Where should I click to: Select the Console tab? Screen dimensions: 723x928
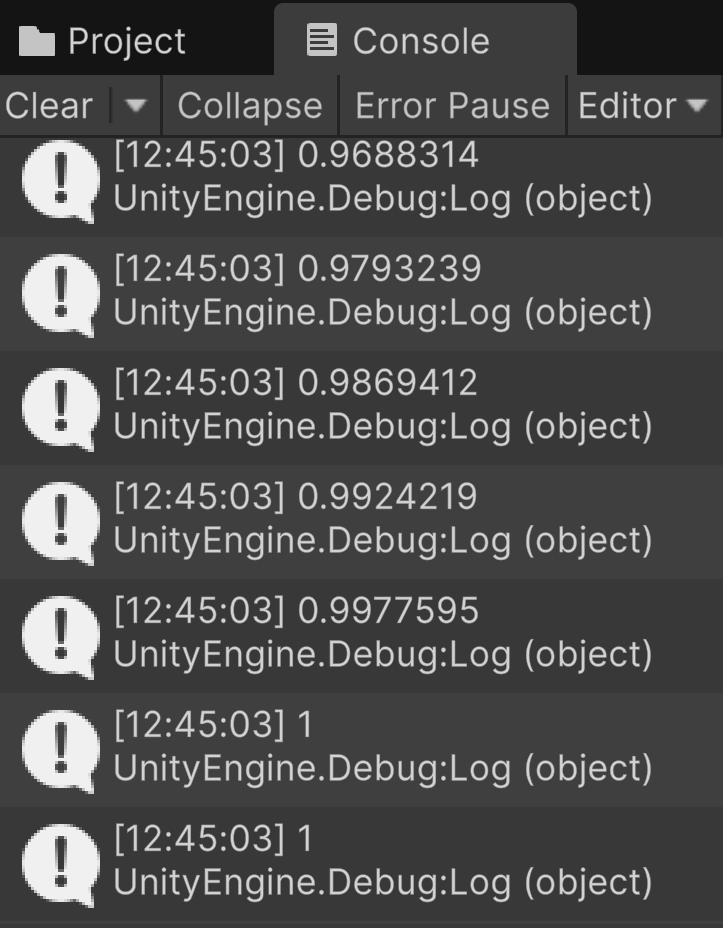pyautogui.click(x=420, y=41)
